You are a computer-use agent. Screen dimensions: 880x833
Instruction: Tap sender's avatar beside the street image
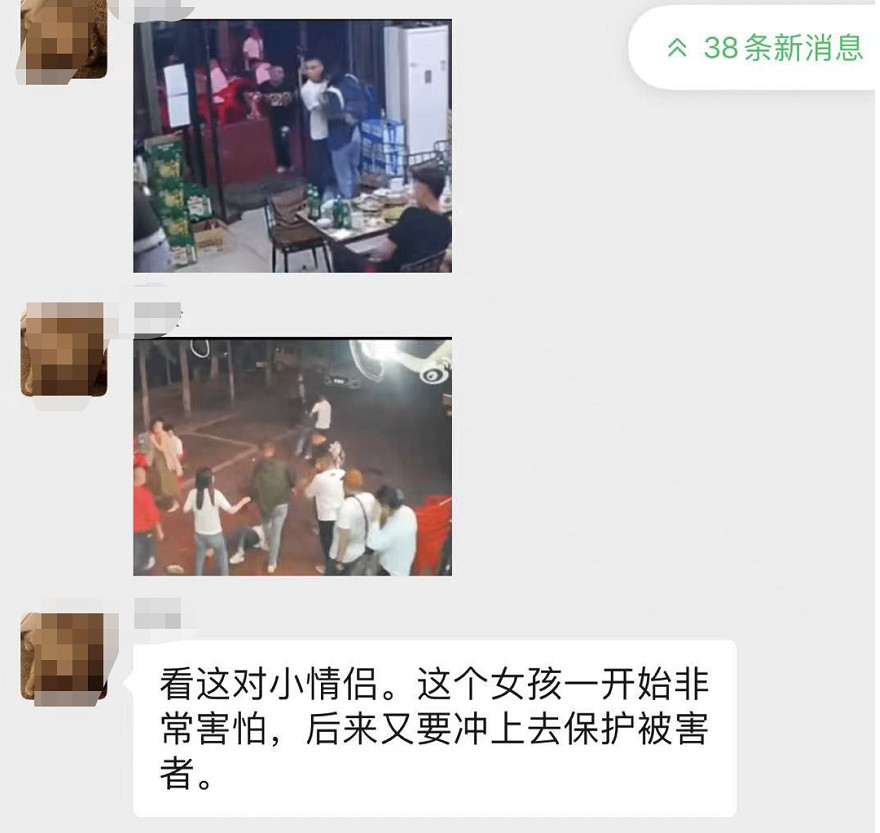click(63, 349)
